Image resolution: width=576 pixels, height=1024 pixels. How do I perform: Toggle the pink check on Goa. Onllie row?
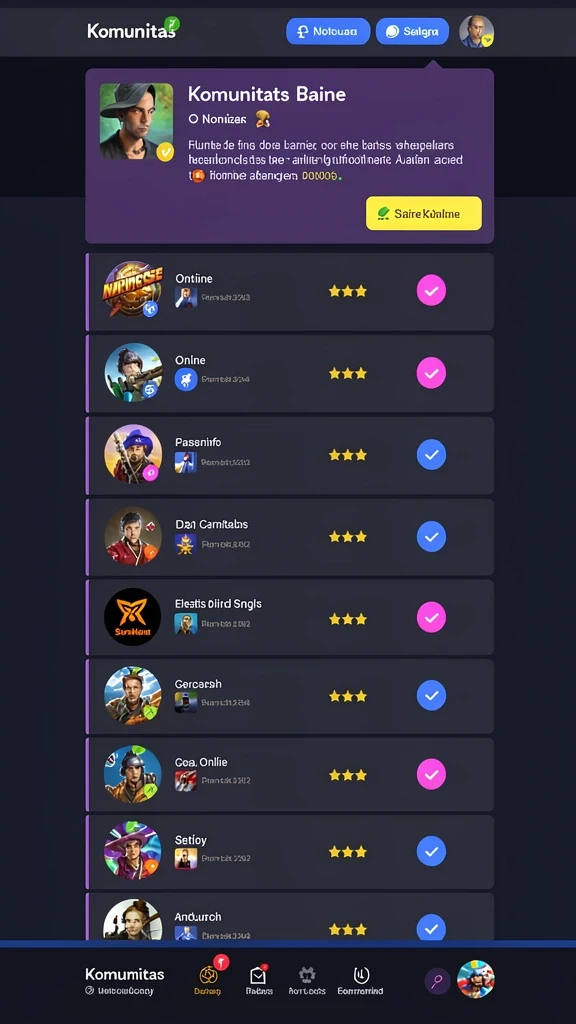click(x=431, y=775)
